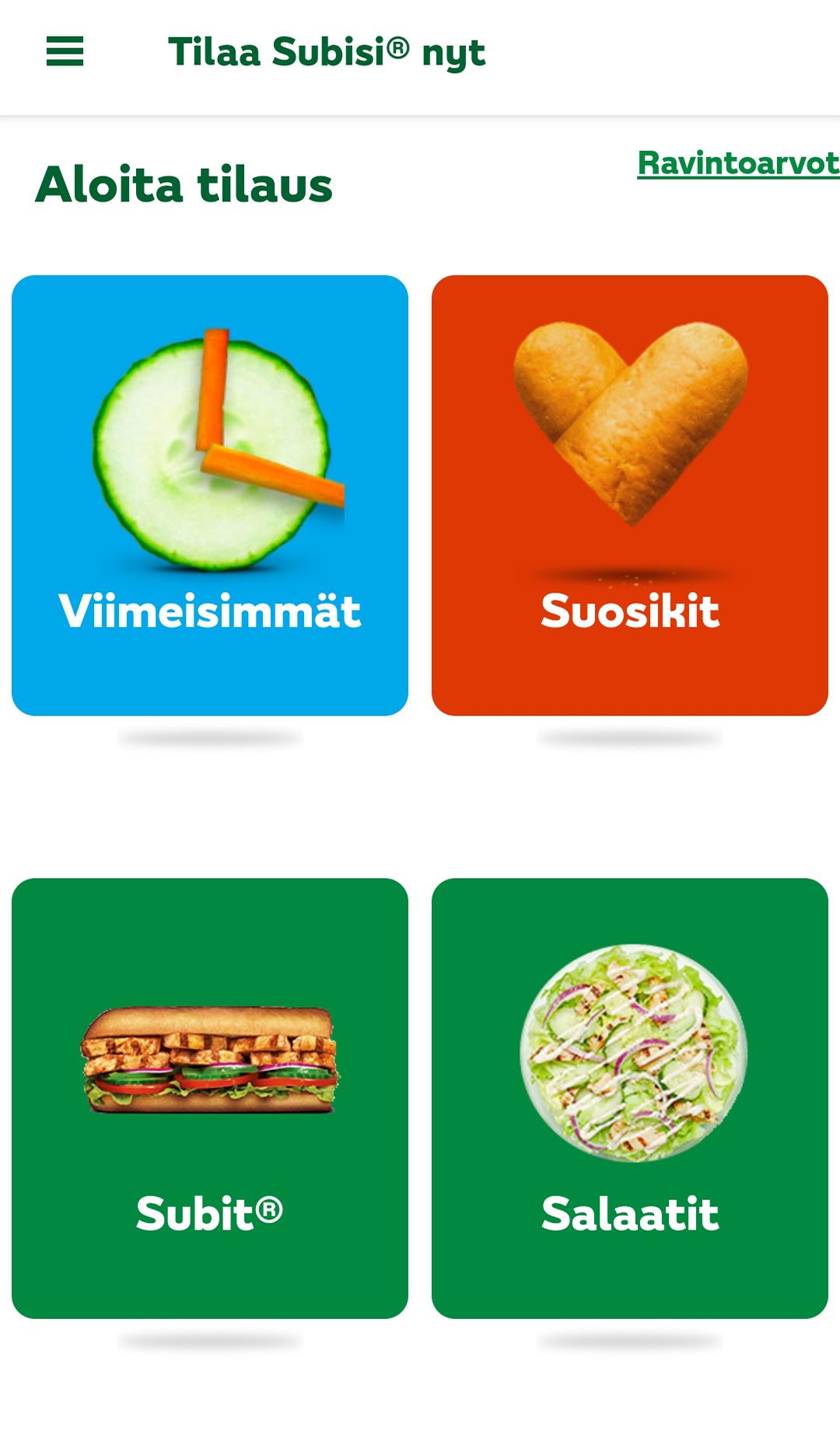
Task: Open the Ravintoarvot nutrition link
Action: point(737,163)
